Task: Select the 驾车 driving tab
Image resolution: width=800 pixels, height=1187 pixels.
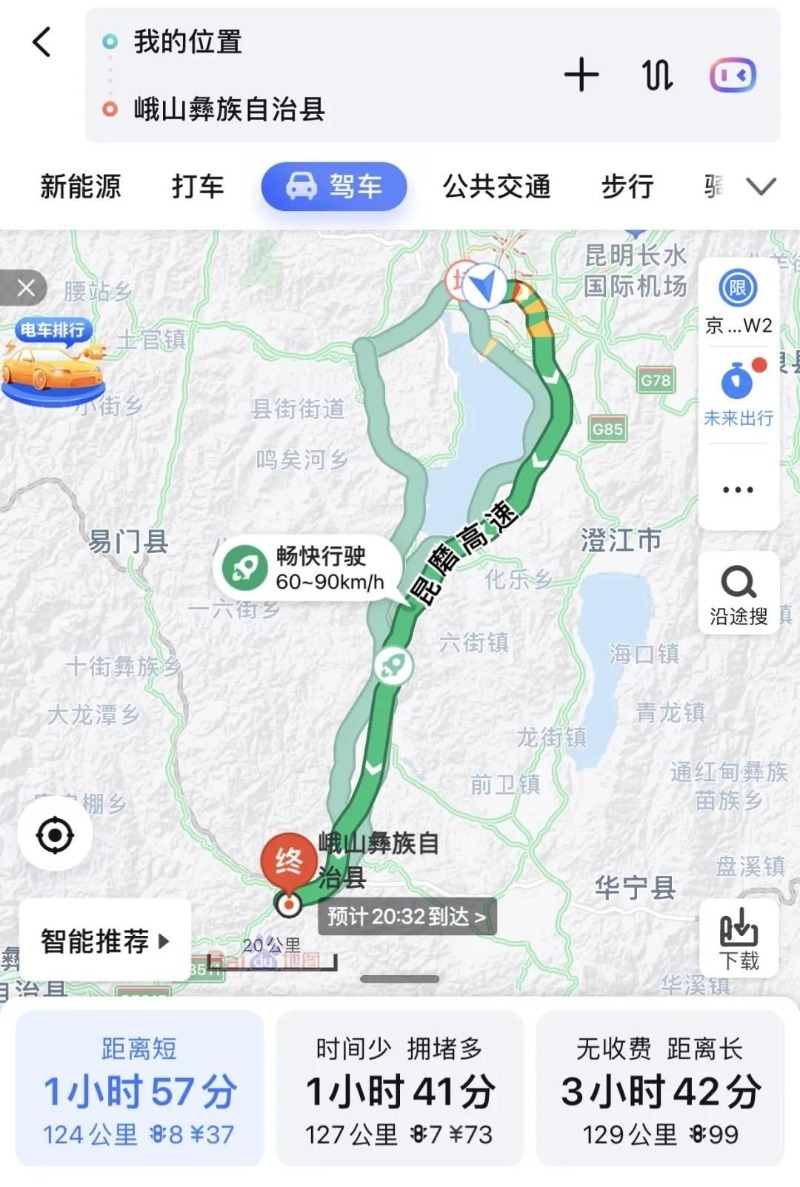Action: point(334,186)
